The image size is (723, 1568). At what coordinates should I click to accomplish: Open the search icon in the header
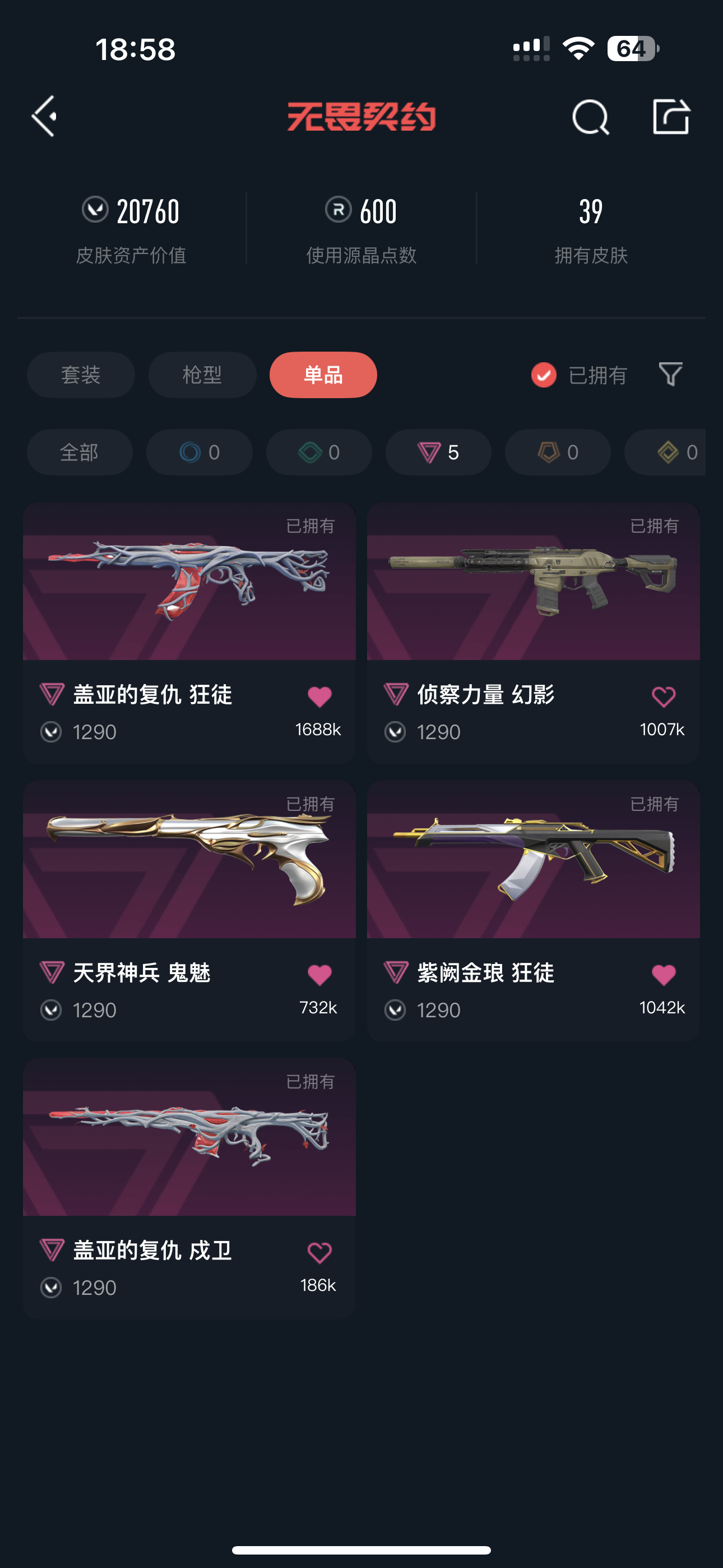[590, 116]
